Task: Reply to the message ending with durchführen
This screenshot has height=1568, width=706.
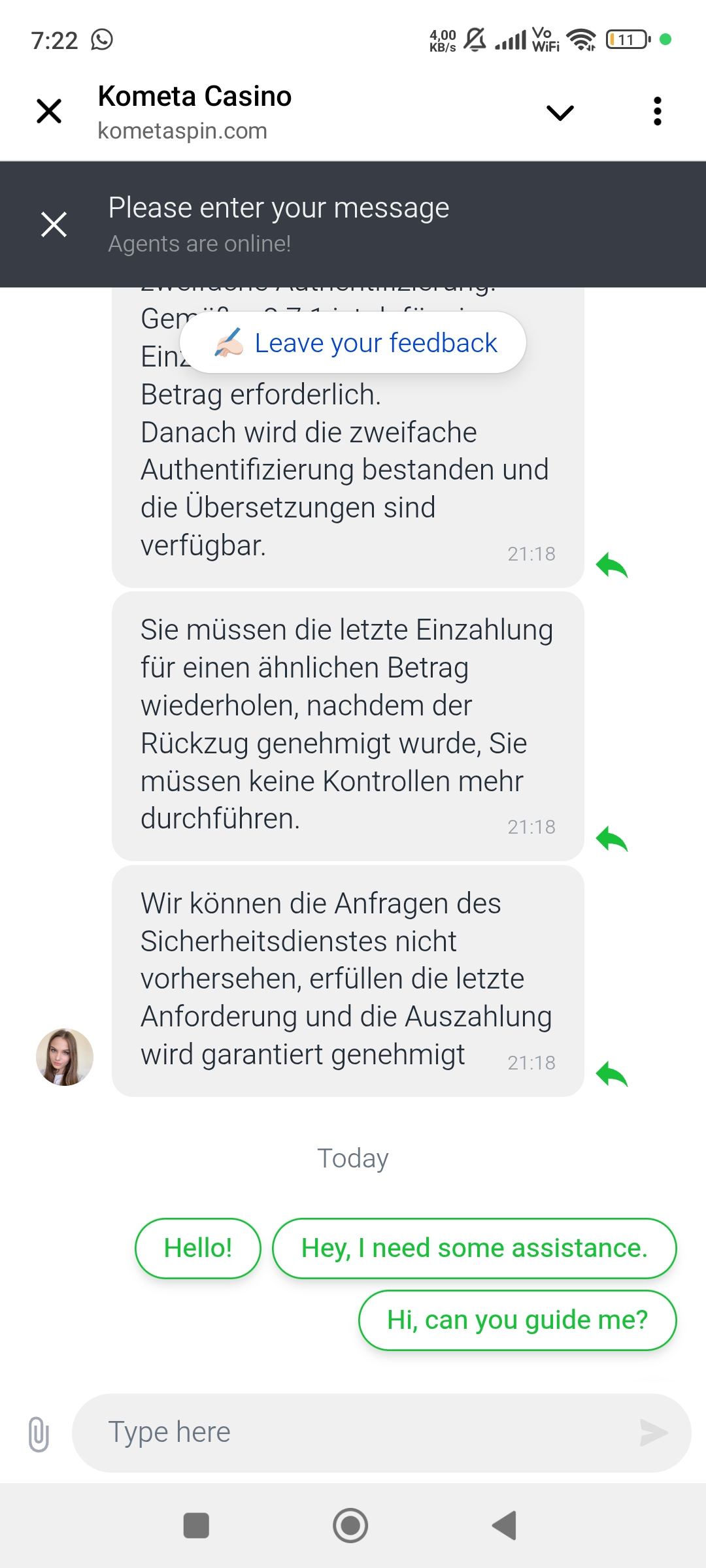Action: 612,839
